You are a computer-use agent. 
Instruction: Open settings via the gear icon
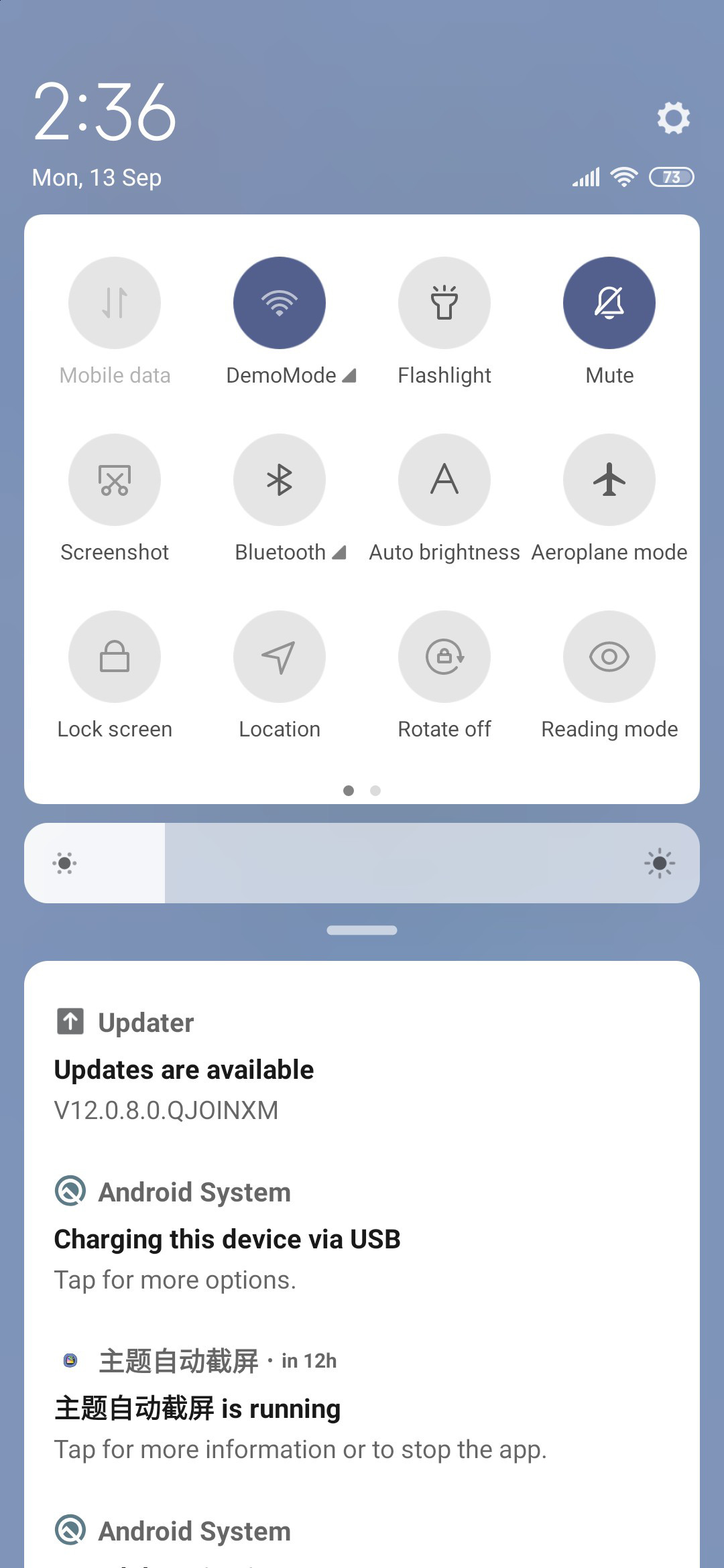tap(673, 118)
